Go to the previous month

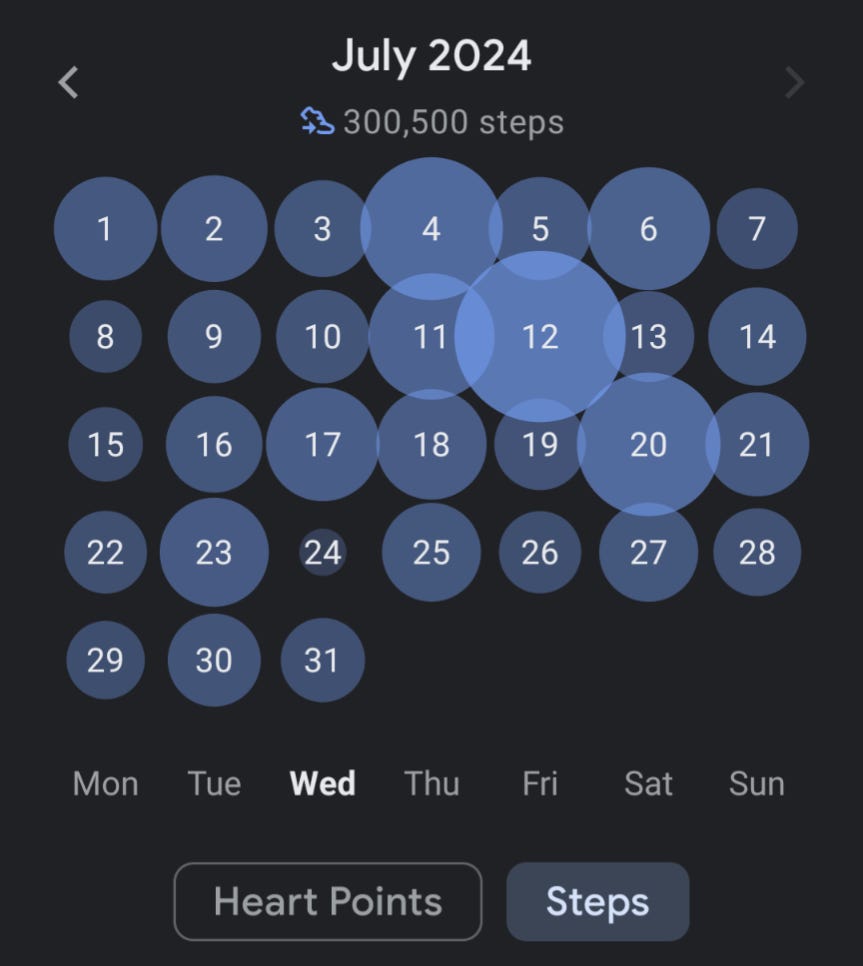coord(68,82)
